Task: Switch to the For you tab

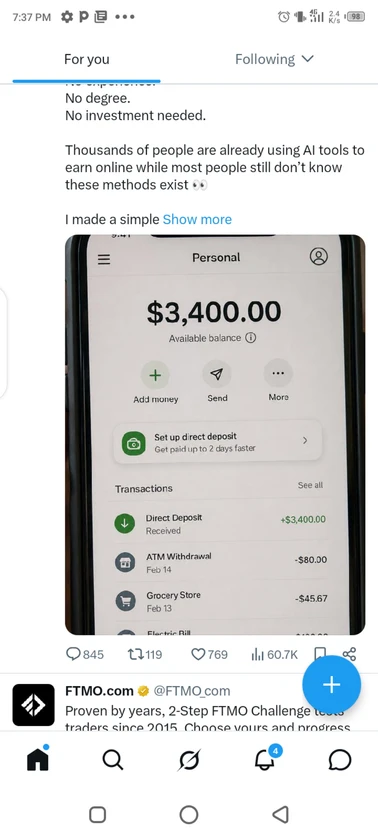Action: (x=86, y=59)
